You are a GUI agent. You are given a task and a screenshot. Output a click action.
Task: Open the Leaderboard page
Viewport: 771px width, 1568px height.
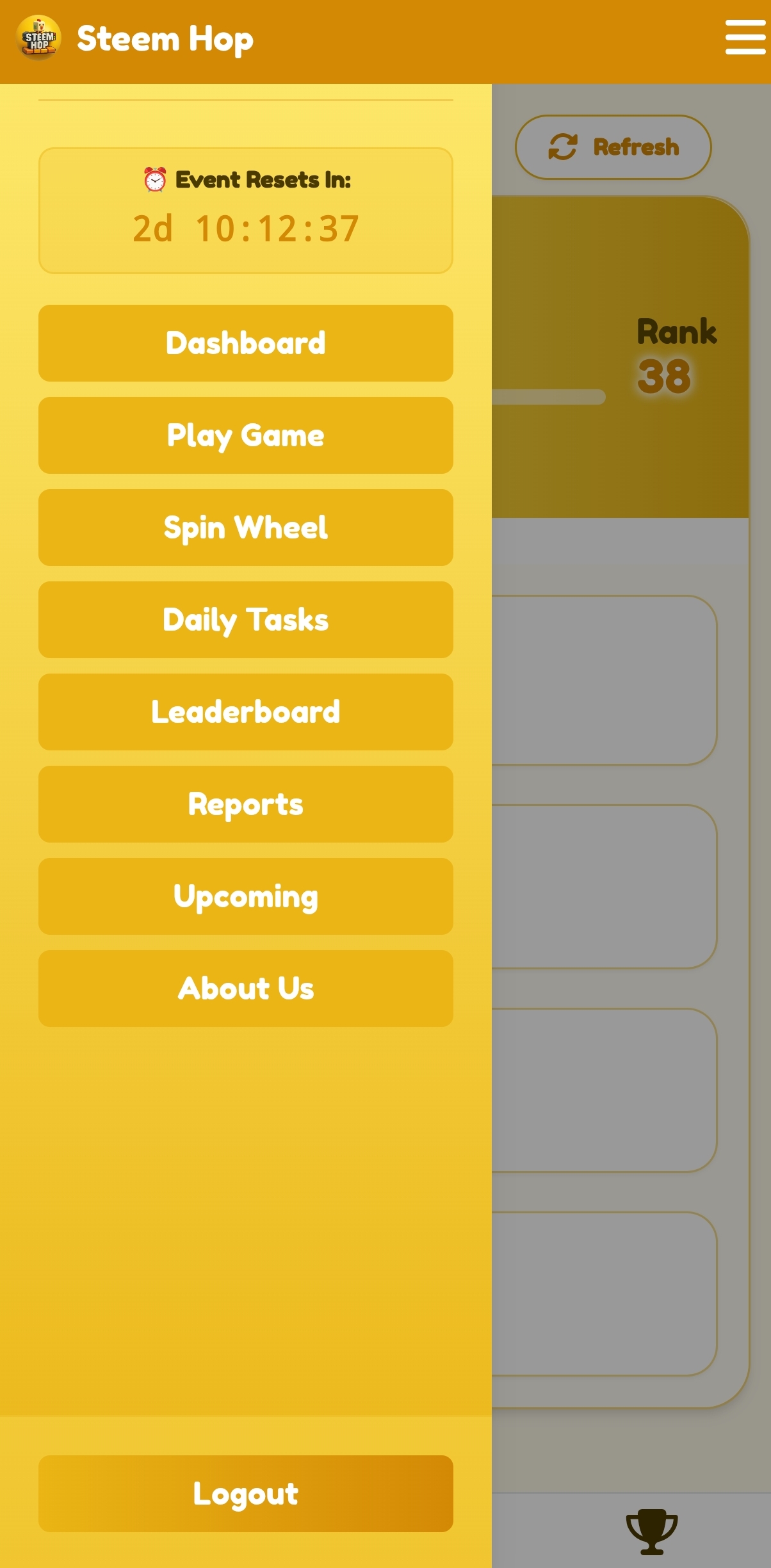point(246,712)
